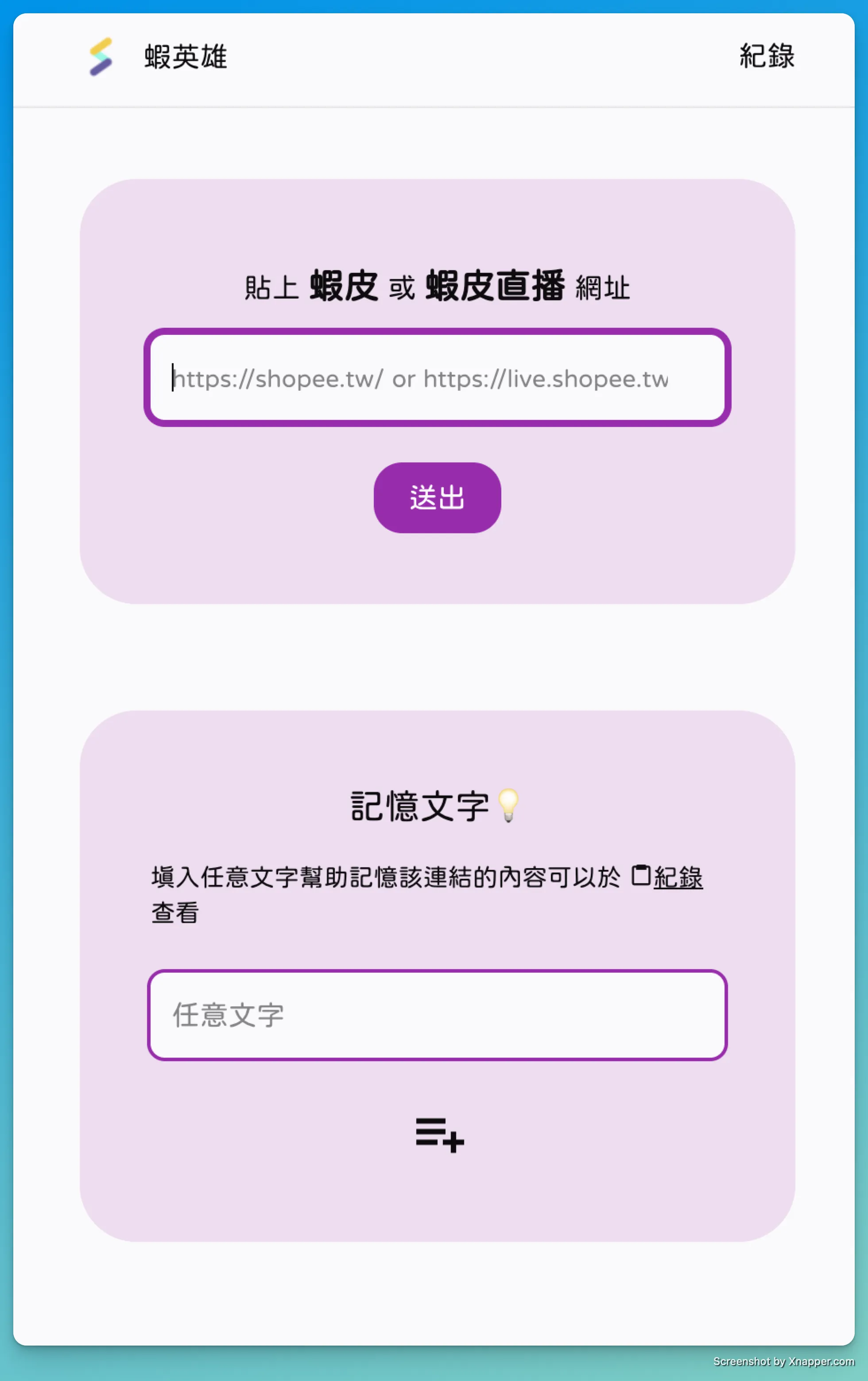The width and height of the screenshot is (868, 1381).
Task: Open 紀錄 in the top navigation bar
Action: tap(766, 56)
